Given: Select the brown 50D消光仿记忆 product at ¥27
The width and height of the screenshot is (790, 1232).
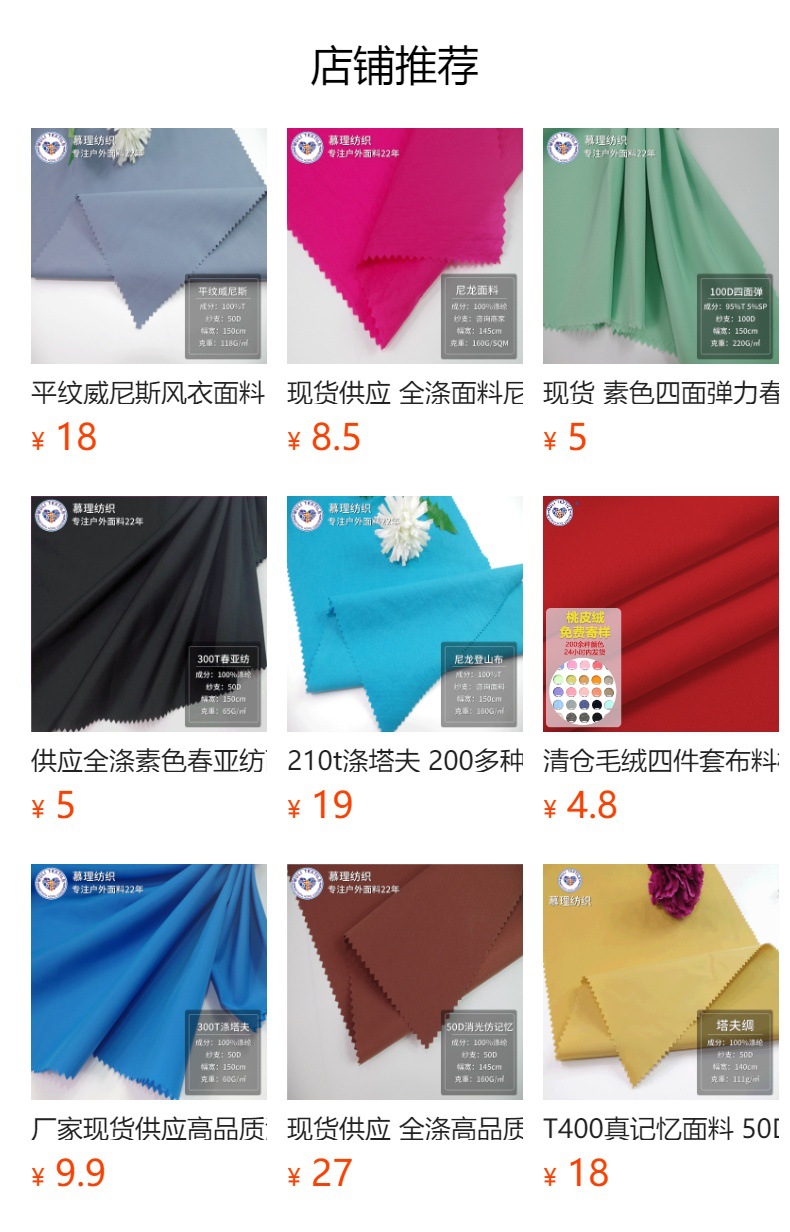Looking at the screenshot, I should pyautogui.click(x=405, y=982).
